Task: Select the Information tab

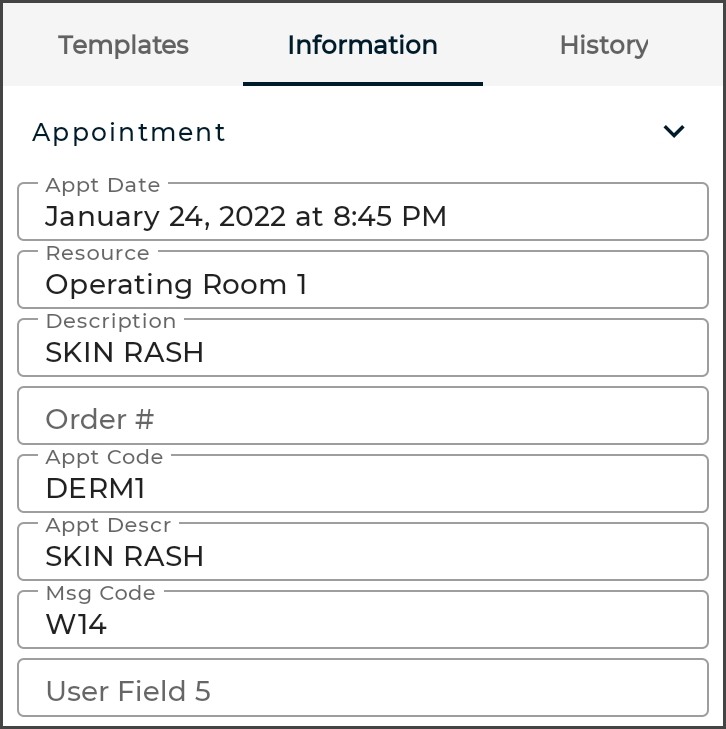Action: (x=362, y=45)
